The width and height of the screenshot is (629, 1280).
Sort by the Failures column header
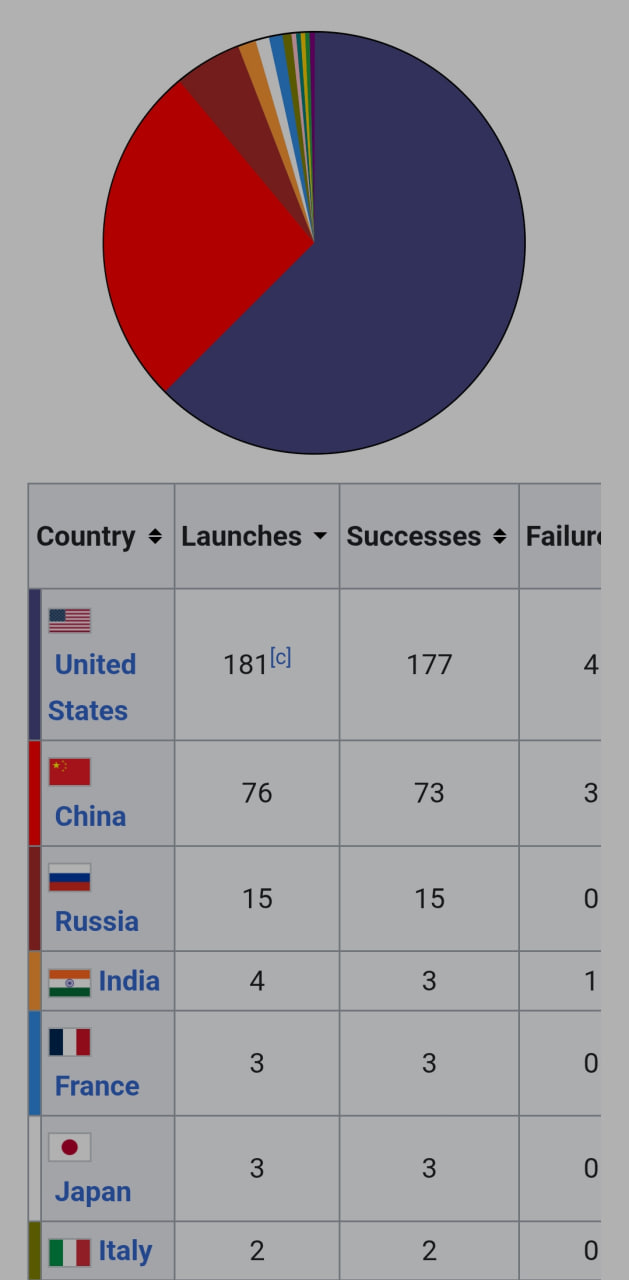point(563,536)
